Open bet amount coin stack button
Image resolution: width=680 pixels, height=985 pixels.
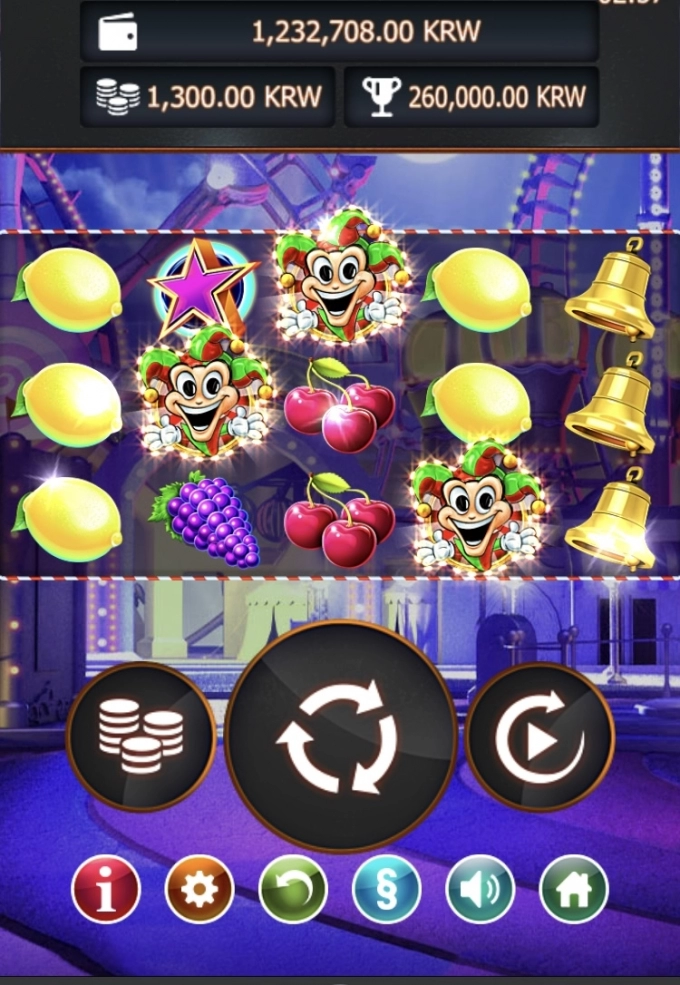click(x=141, y=738)
